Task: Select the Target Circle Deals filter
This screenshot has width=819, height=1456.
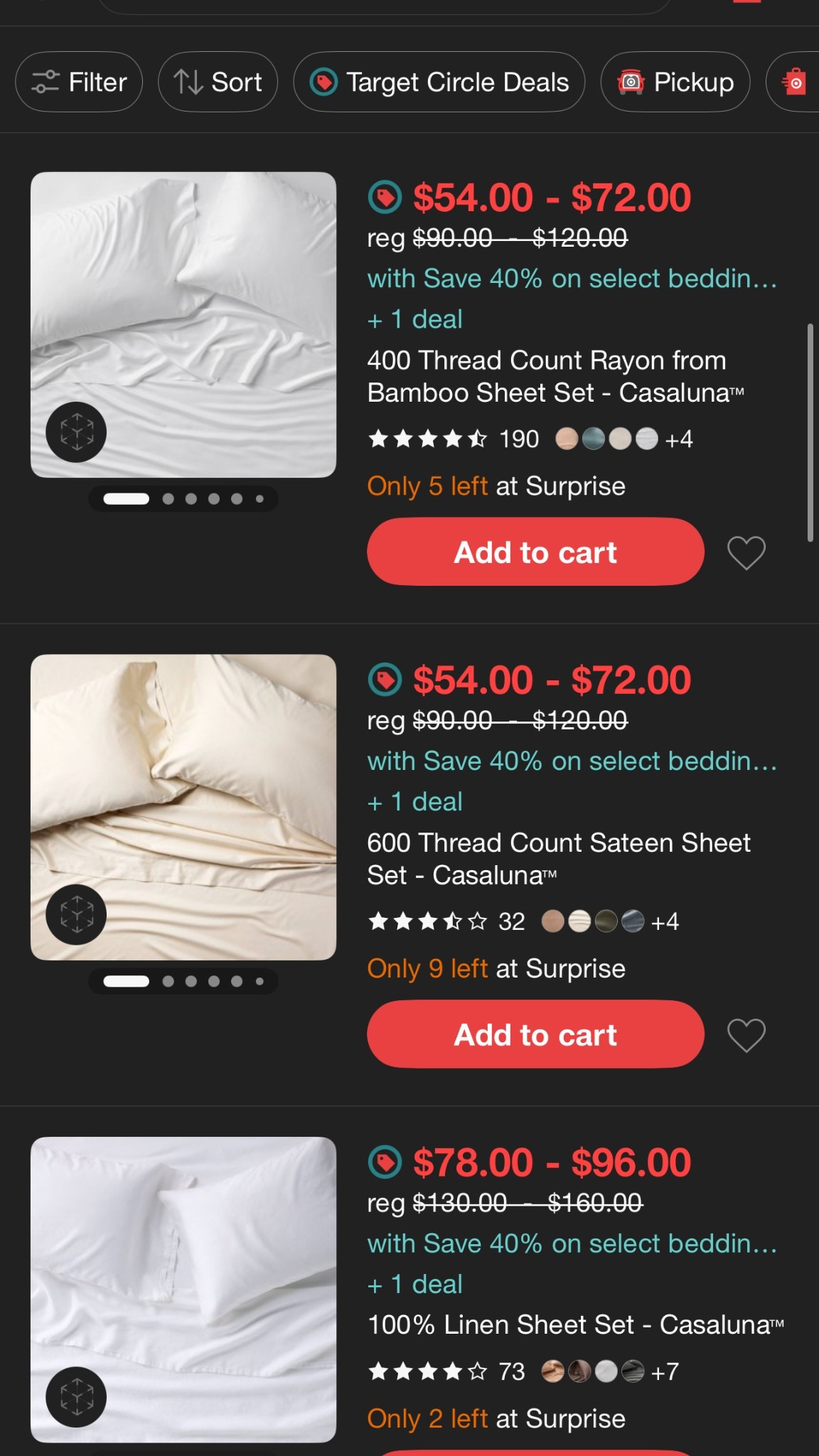Action: pyautogui.click(x=438, y=82)
